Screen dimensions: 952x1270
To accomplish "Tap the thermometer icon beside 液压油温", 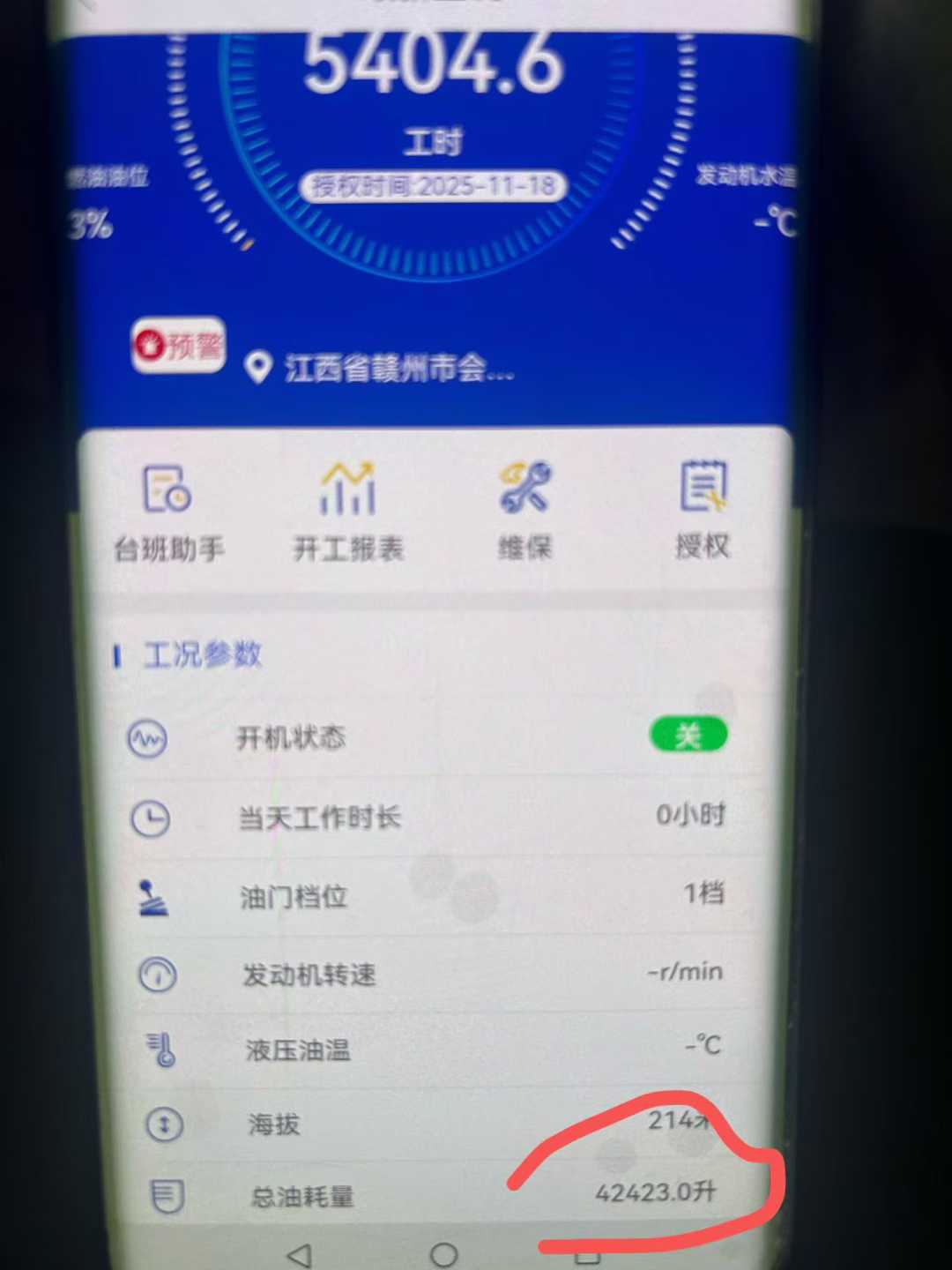I will pos(161,1050).
